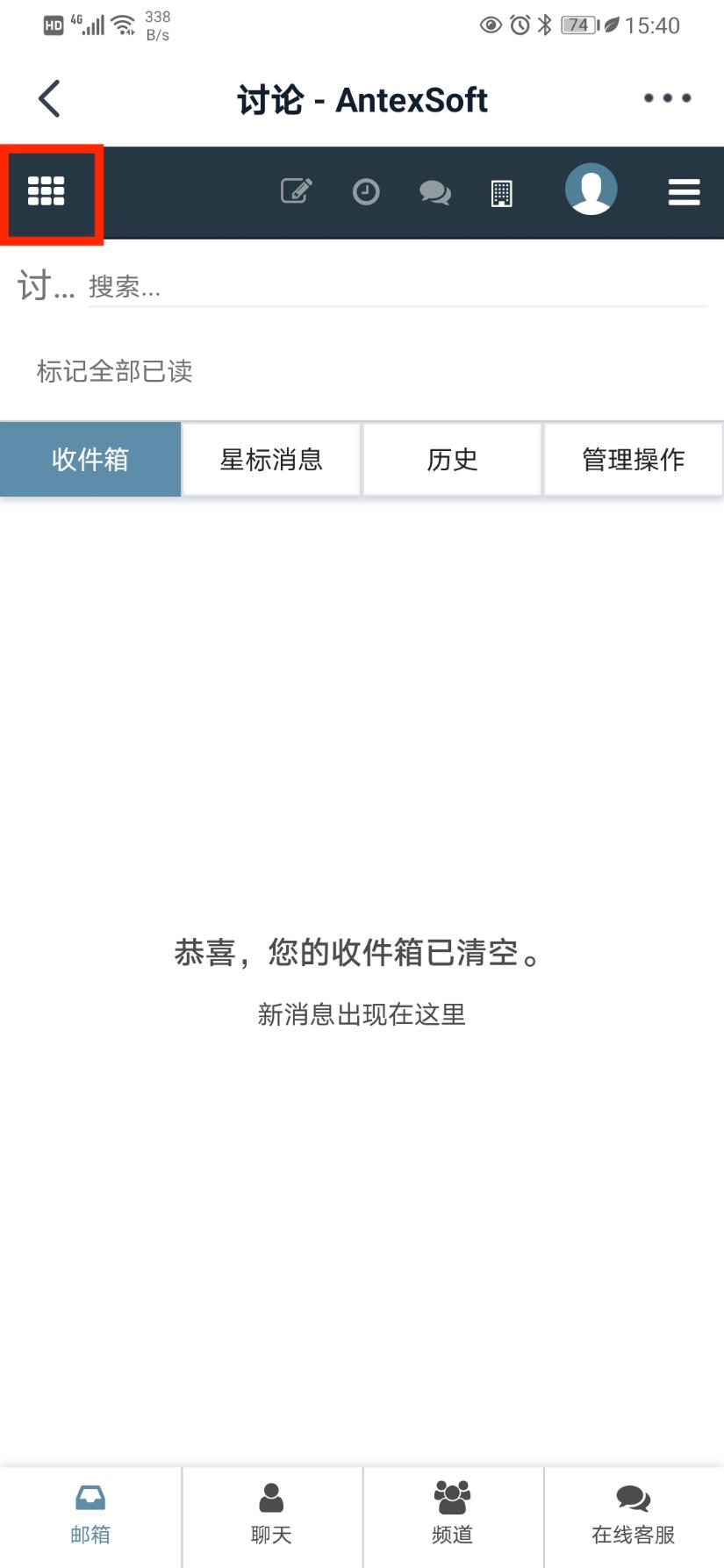The image size is (724, 1568).
Task: Tap 标记全部已读 to mark all read
Action: 115,371
